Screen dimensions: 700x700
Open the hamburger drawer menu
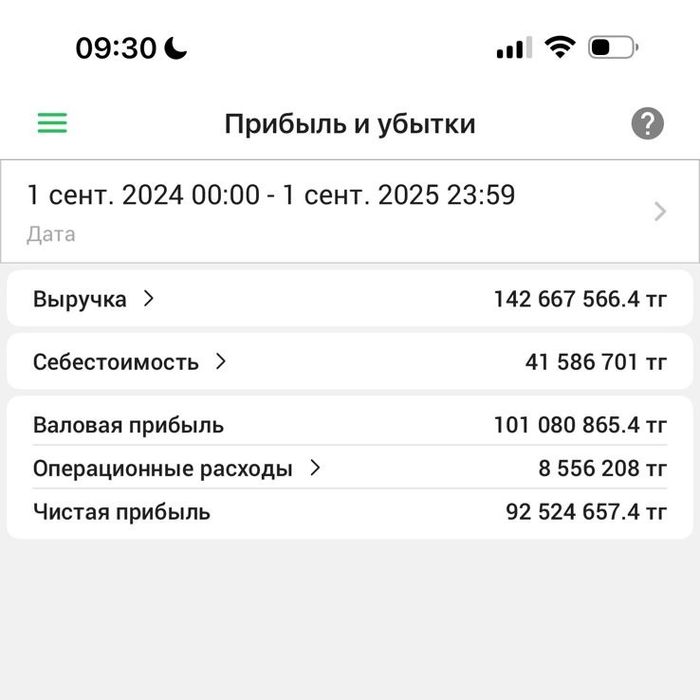coord(52,123)
